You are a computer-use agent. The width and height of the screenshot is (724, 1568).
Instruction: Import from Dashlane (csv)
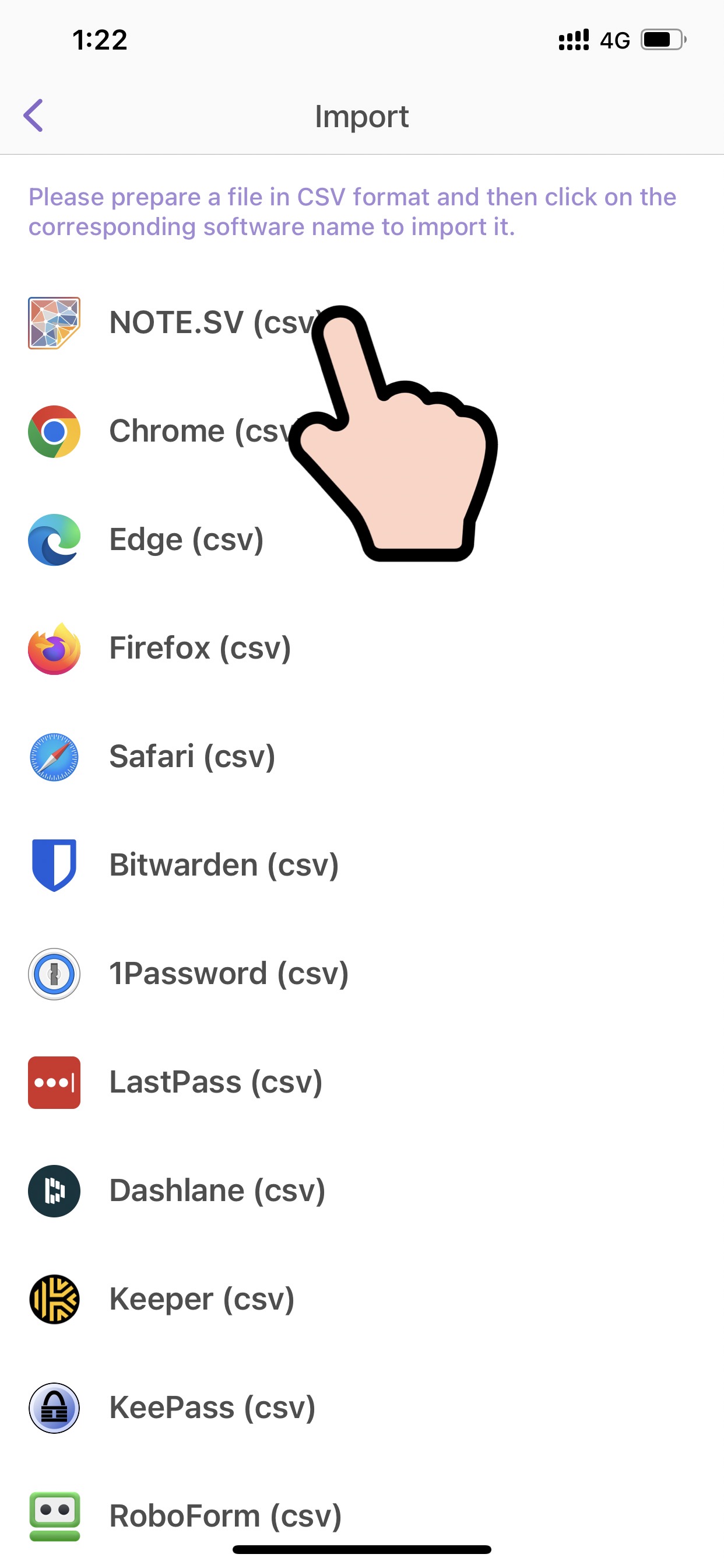click(217, 1191)
